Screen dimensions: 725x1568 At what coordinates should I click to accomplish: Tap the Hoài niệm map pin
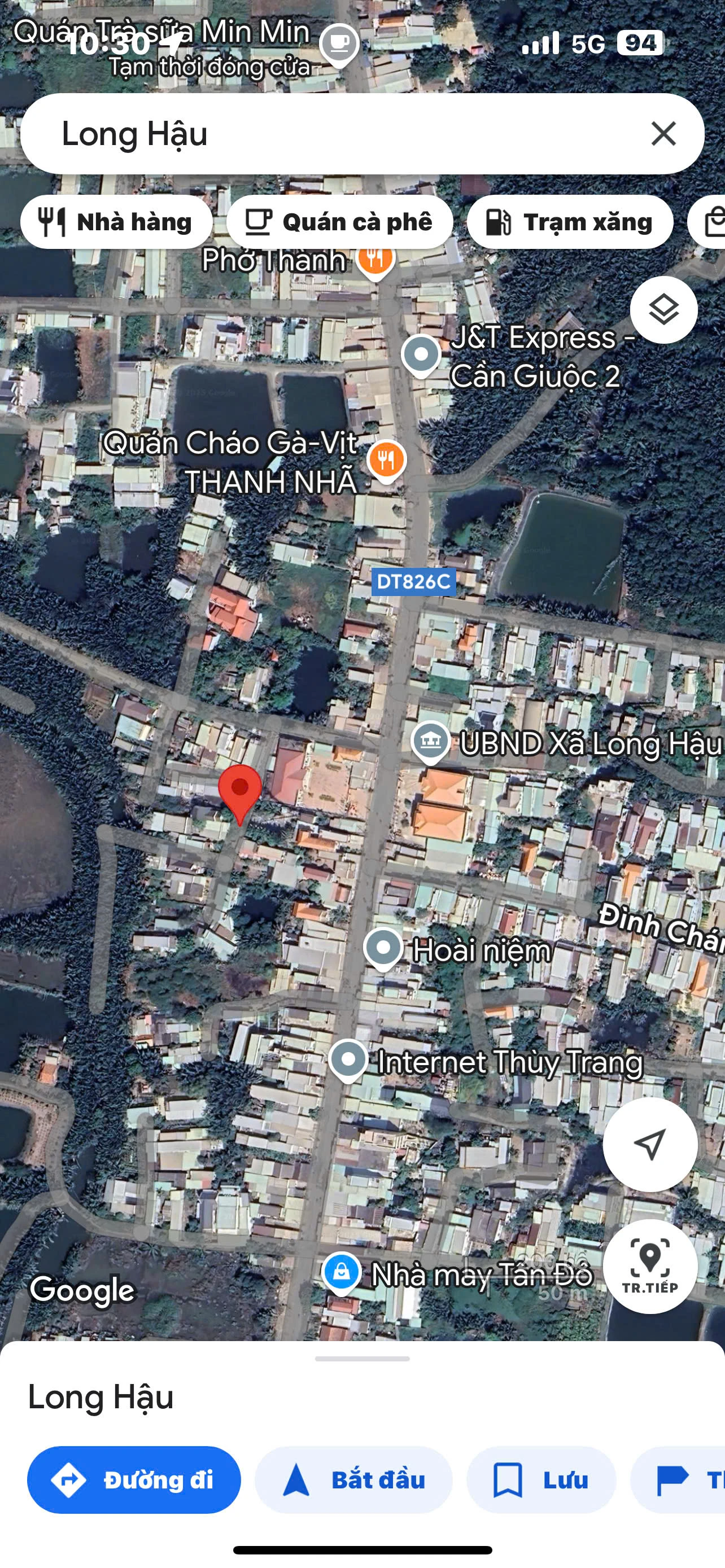tap(383, 948)
